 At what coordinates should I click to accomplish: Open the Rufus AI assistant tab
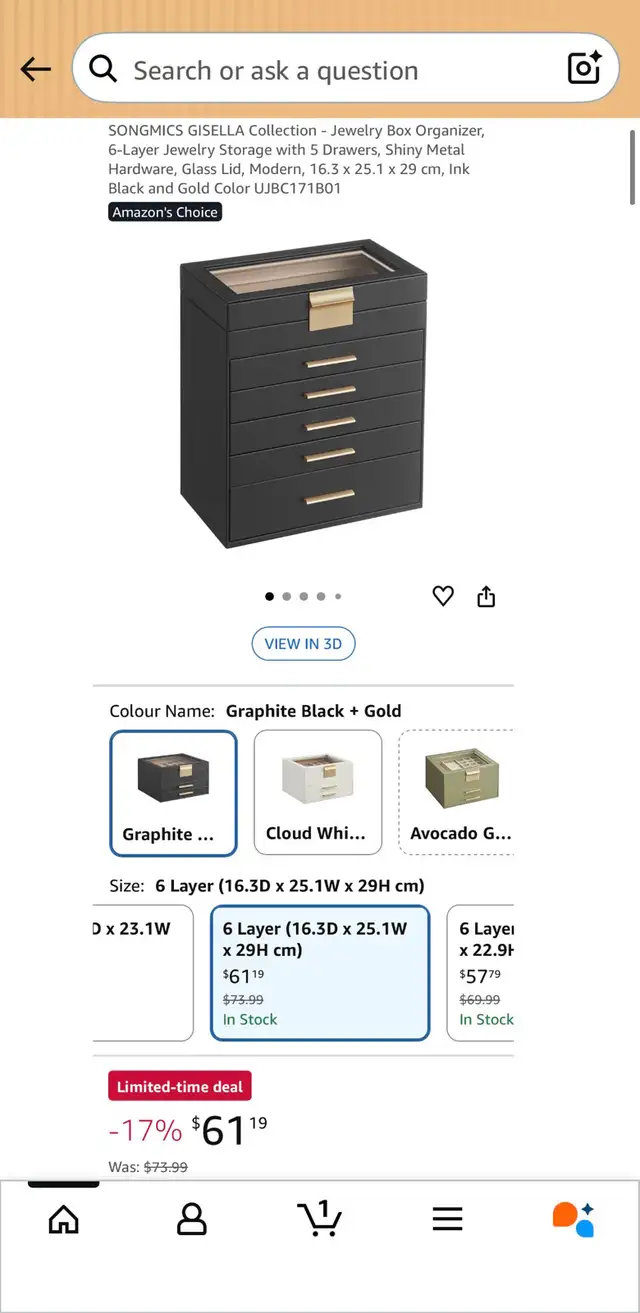coord(574,1219)
